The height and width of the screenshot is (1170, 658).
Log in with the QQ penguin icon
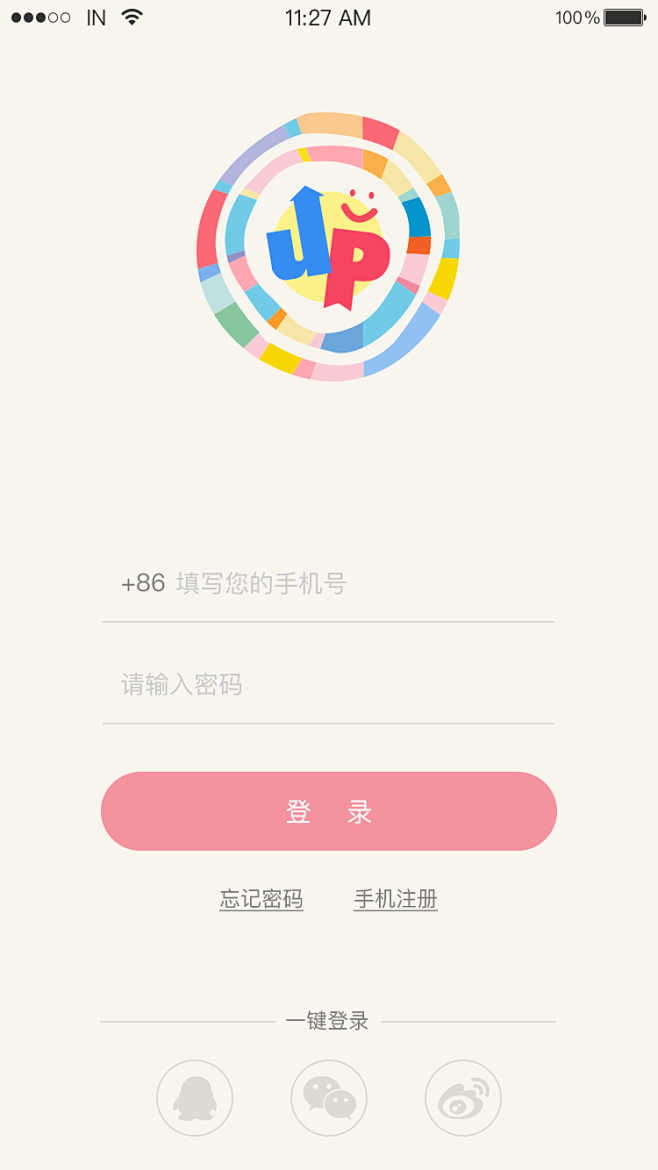click(x=195, y=1098)
